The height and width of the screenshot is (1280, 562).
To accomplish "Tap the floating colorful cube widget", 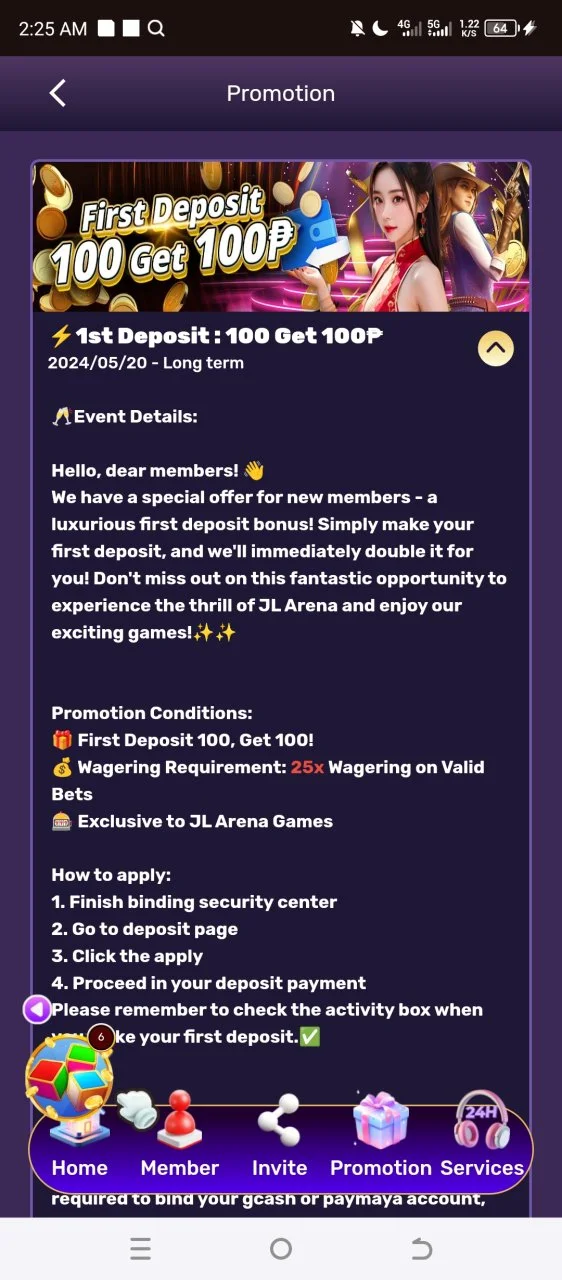I will [68, 1076].
